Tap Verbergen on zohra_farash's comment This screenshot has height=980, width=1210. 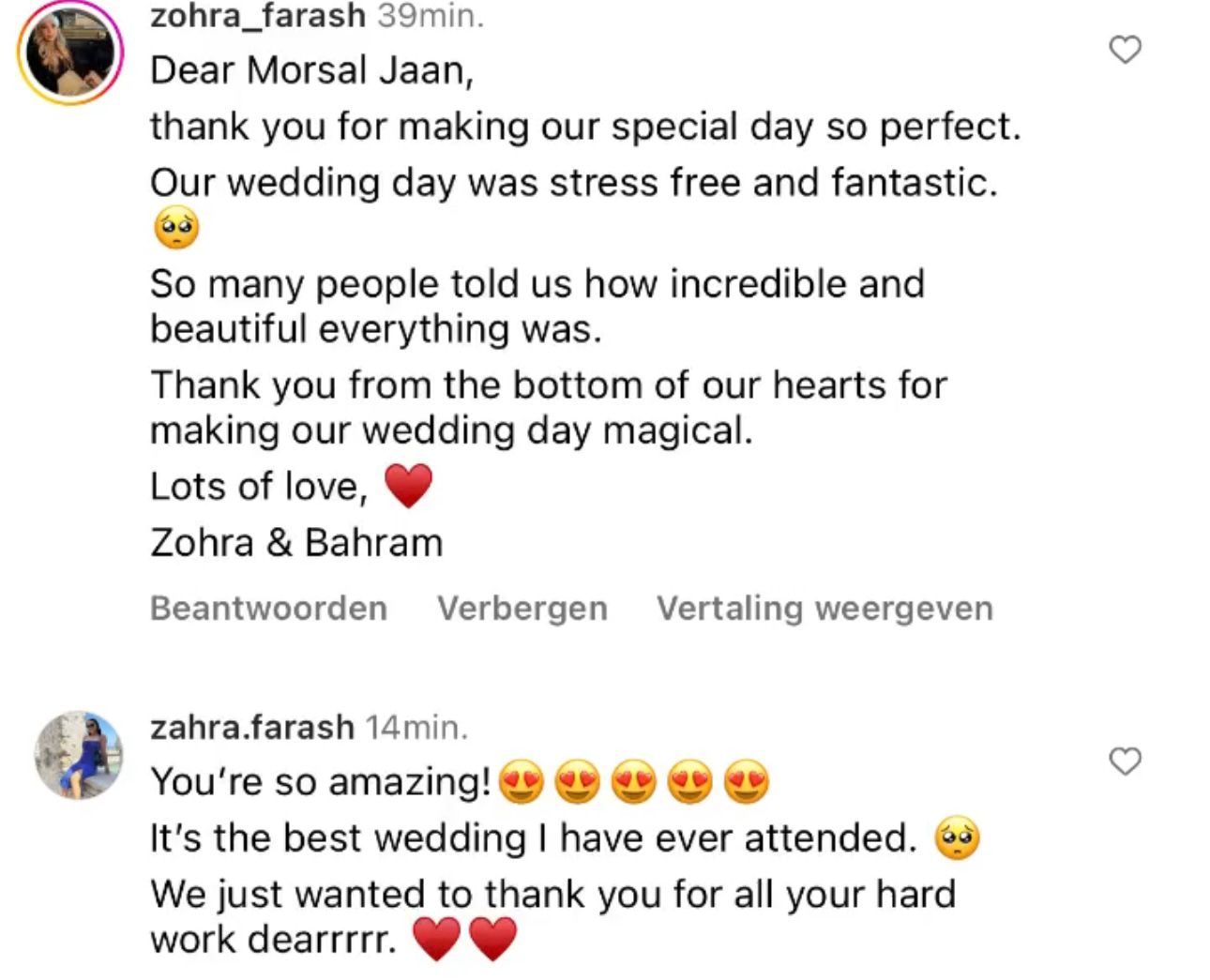[522, 609]
